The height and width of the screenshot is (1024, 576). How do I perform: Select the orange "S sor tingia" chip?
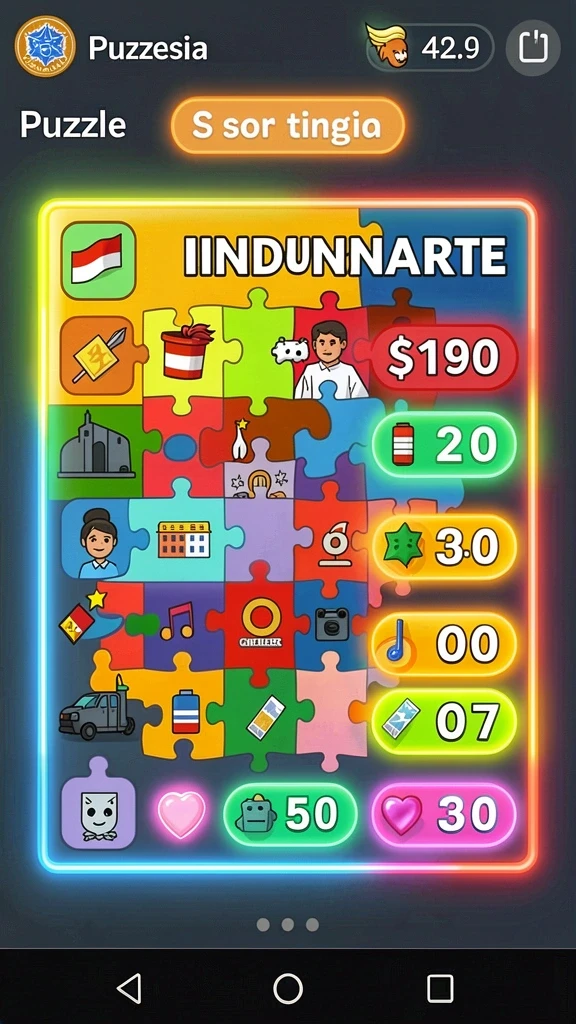point(287,126)
